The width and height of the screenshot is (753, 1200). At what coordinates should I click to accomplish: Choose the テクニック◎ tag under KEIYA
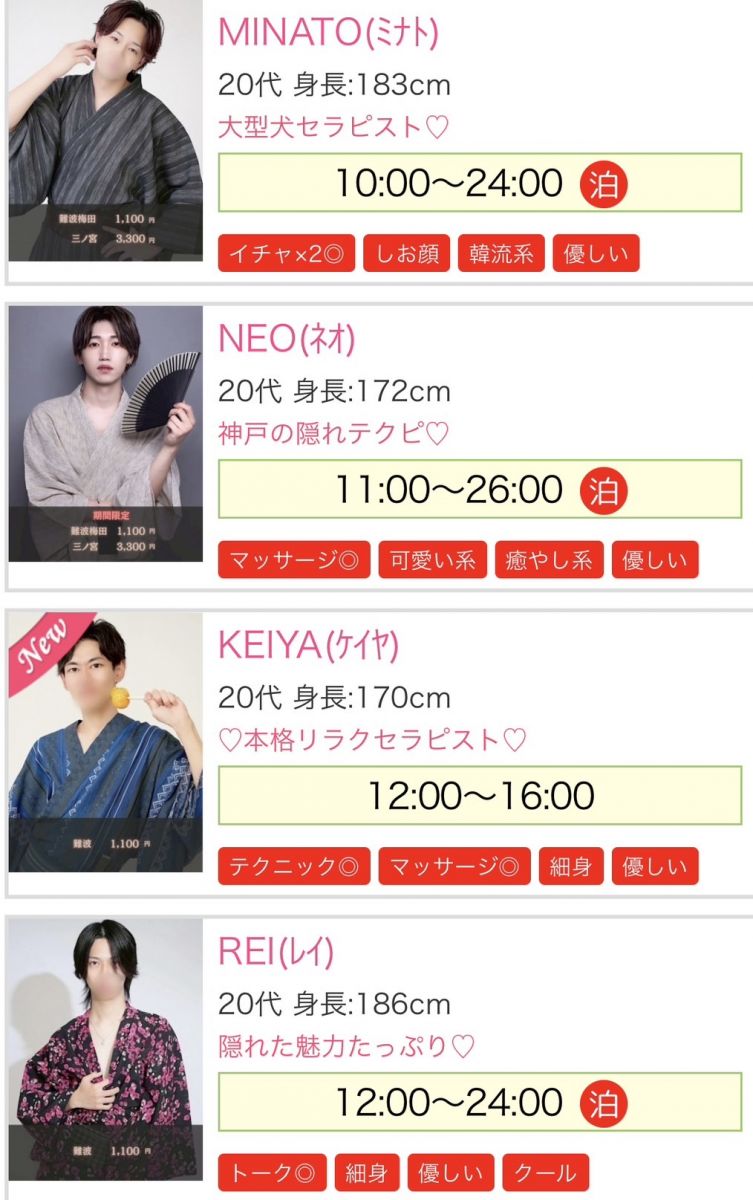(x=294, y=866)
